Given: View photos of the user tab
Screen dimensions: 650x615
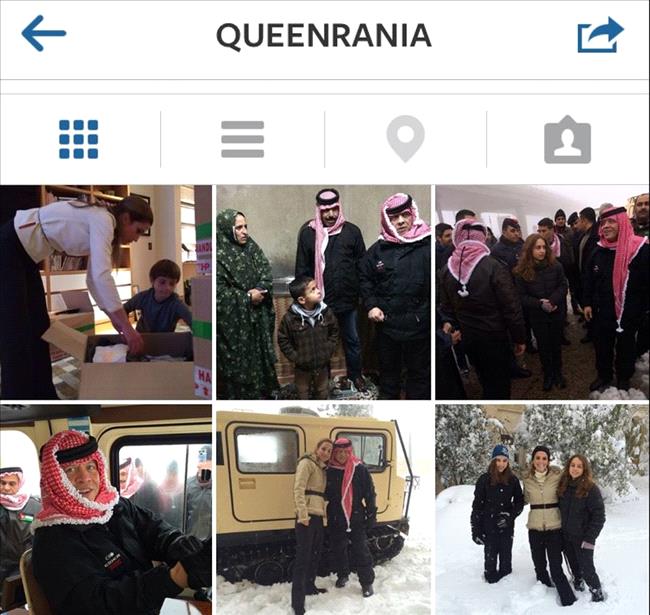Looking at the screenshot, I should 567,140.
